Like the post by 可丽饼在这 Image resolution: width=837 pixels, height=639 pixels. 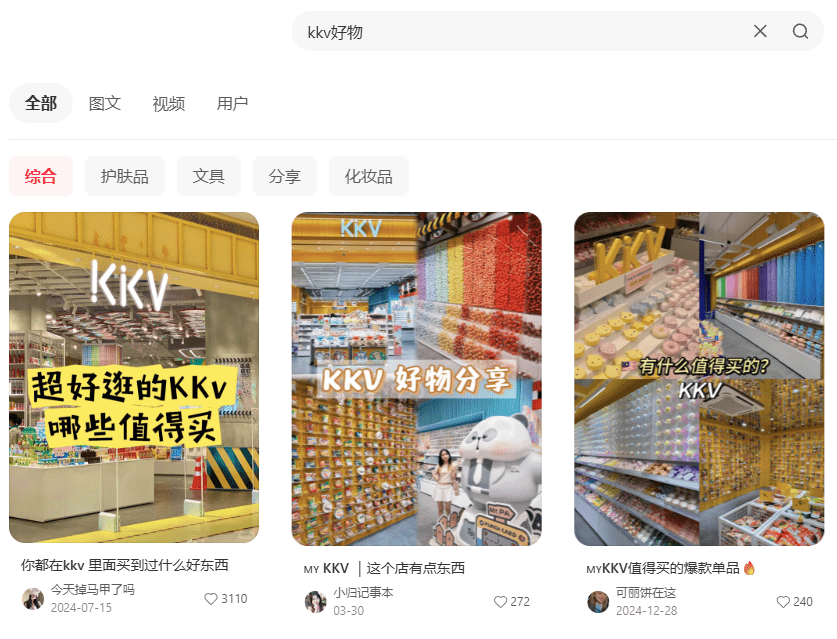783,602
